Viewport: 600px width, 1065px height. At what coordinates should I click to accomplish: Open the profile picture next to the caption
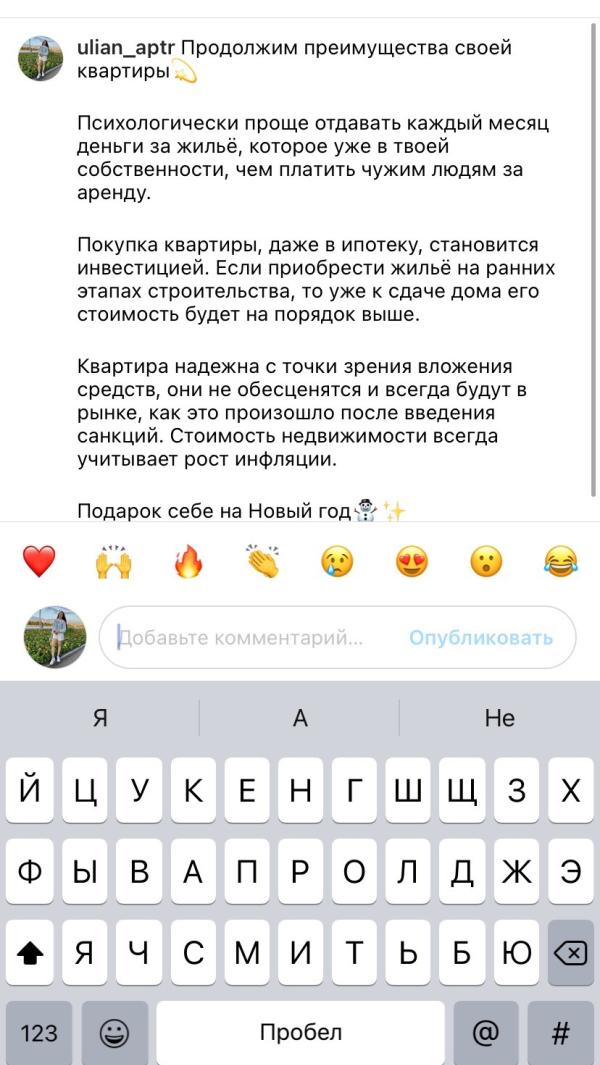pyautogui.click(x=40, y=58)
